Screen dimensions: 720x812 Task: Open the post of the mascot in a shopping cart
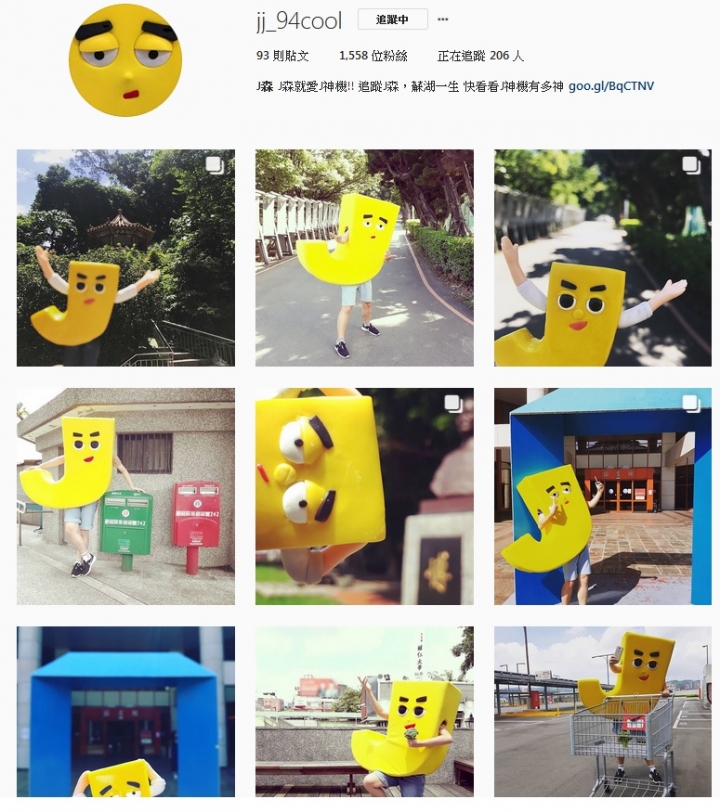(x=602, y=712)
